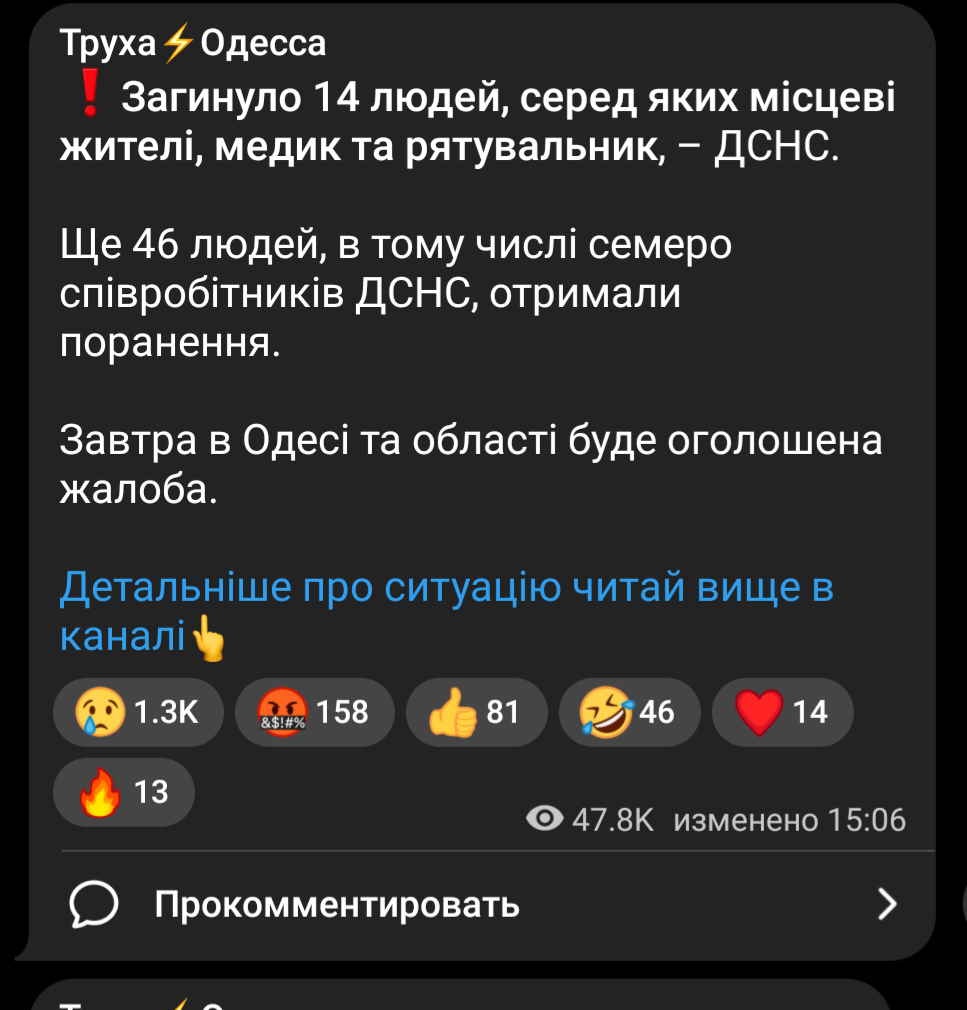
Task: Select the laughing emoji reaction with 46
Action: [630, 712]
